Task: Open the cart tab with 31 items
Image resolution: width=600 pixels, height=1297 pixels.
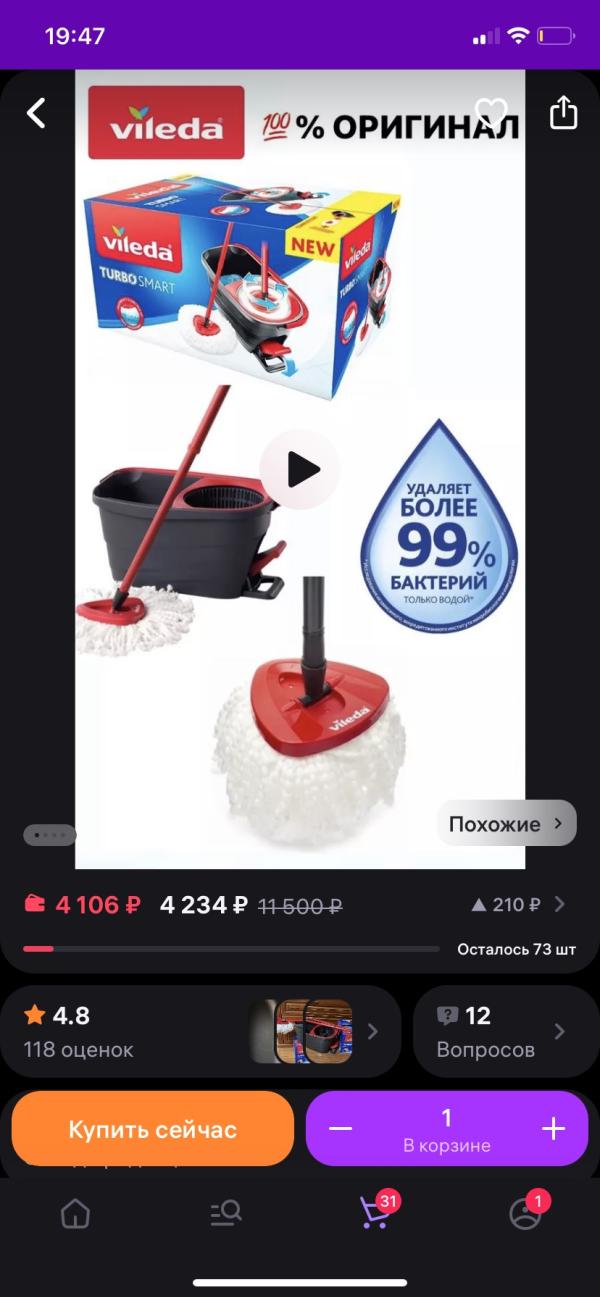Action: tap(375, 1213)
